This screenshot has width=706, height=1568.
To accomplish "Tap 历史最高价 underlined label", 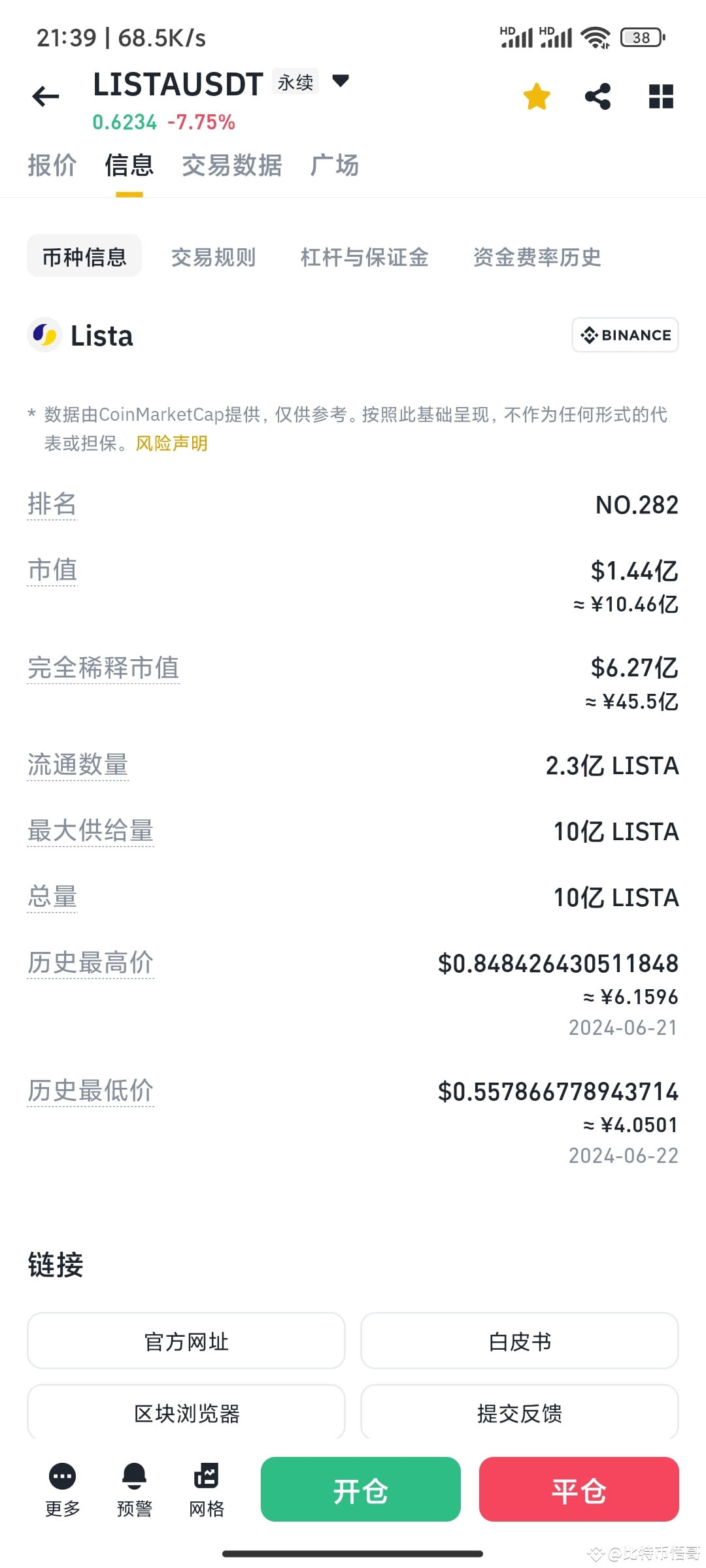I will 90,962.
